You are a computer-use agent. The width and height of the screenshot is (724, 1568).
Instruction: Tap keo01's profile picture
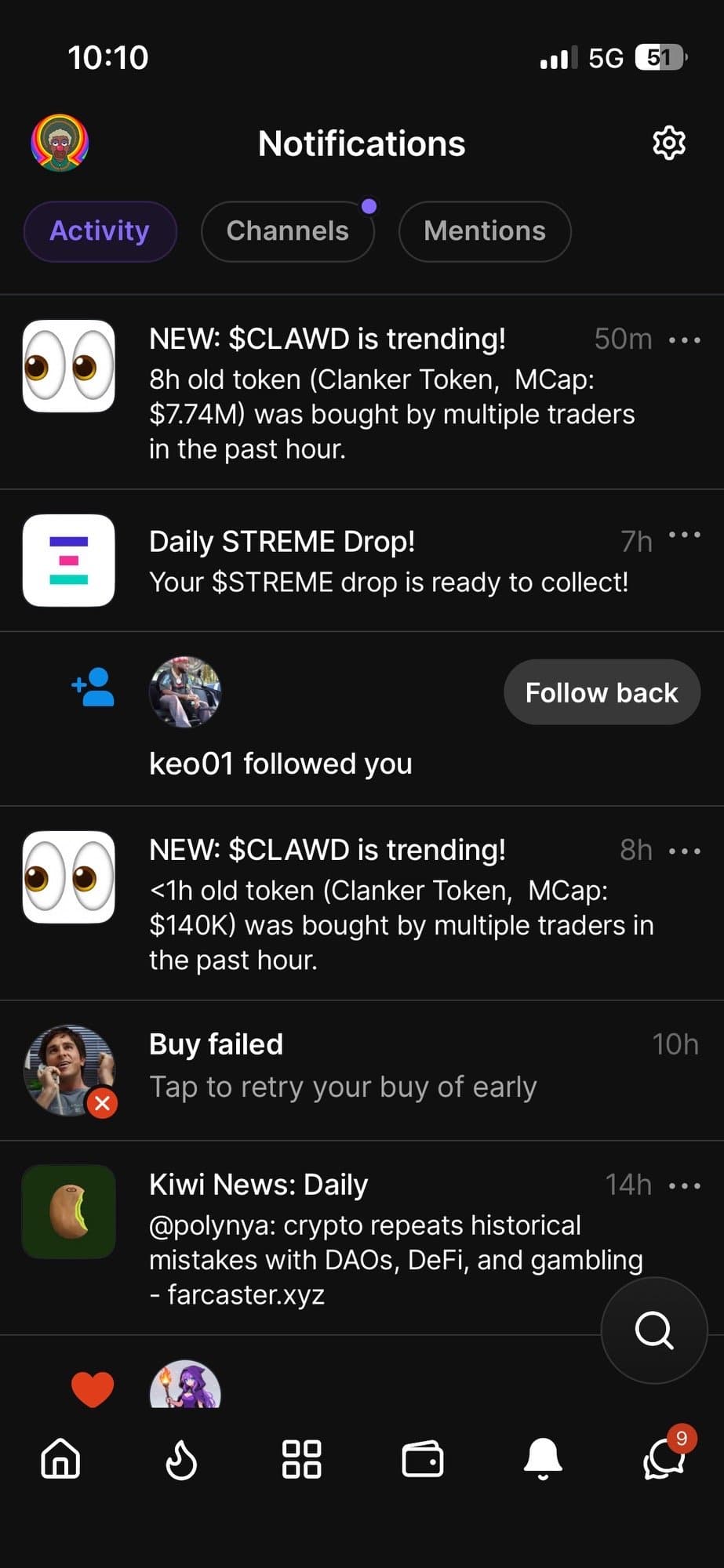pyautogui.click(x=185, y=692)
